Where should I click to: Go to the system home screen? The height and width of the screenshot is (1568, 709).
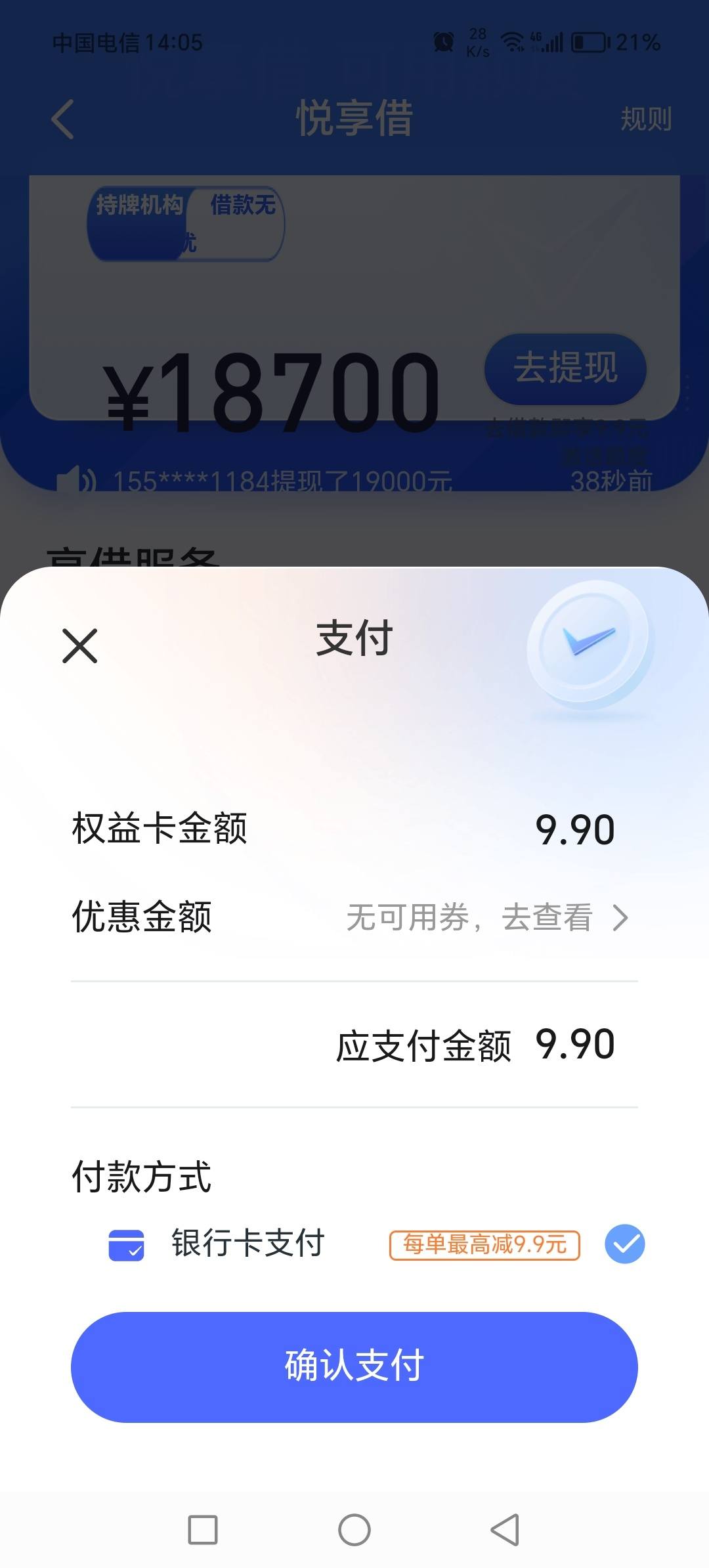click(x=354, y=1530)
